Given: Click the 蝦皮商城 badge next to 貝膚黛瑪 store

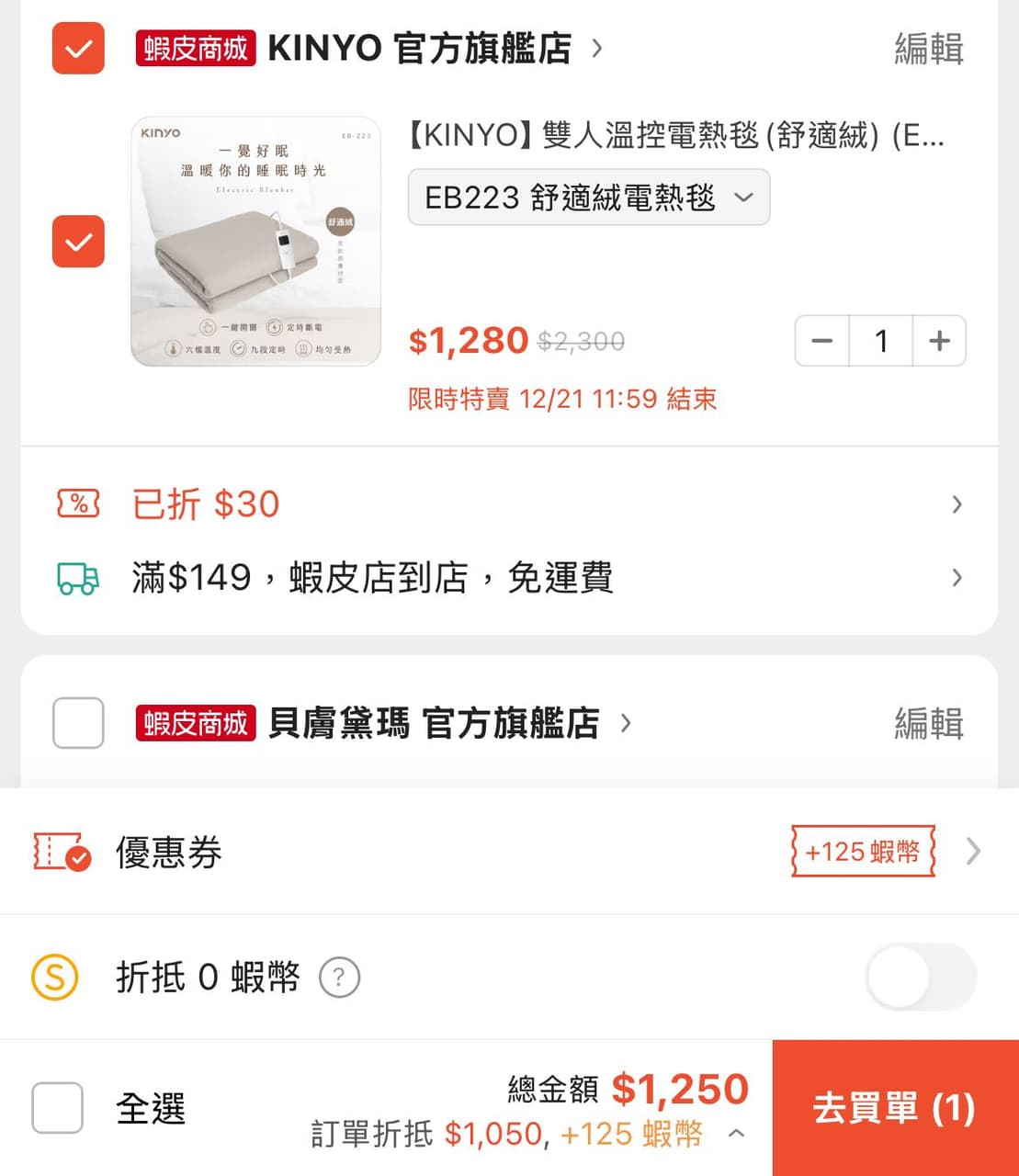Looking at the screenshot, I should point(195,723).
